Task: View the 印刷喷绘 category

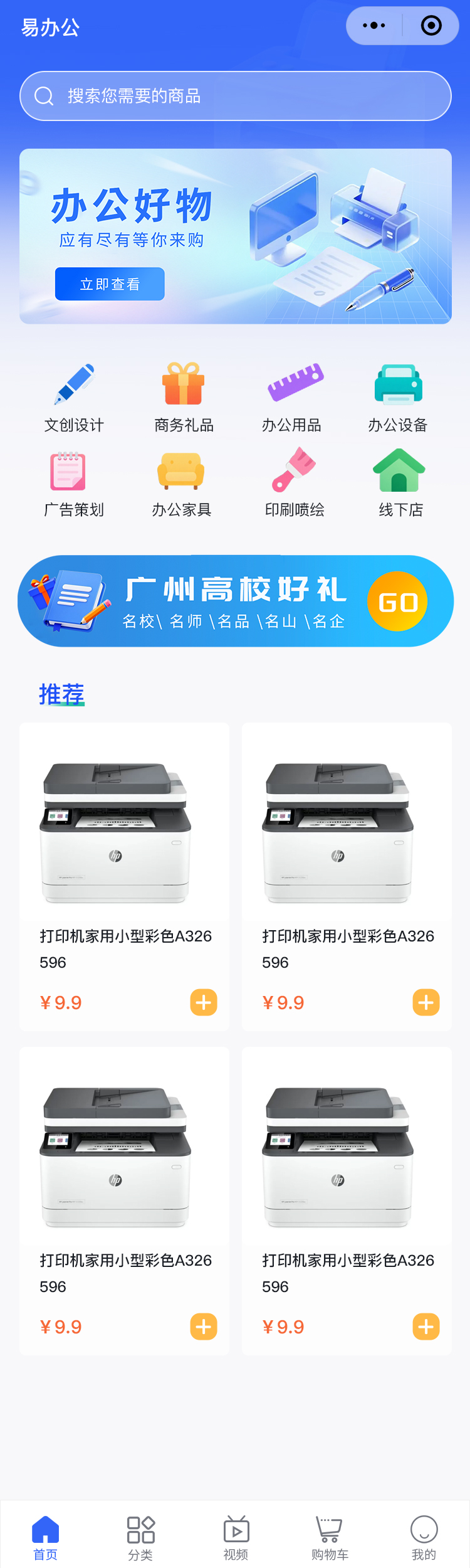Action: 295,482
